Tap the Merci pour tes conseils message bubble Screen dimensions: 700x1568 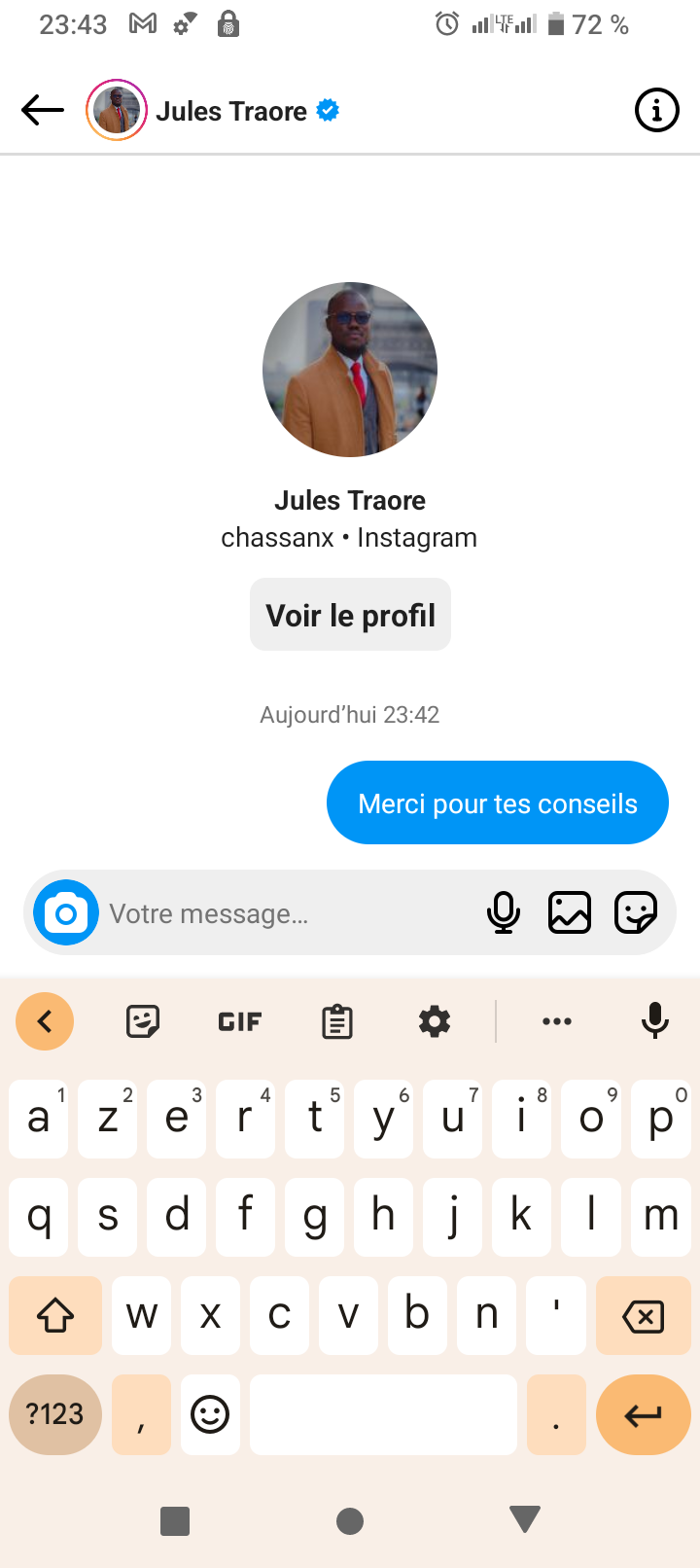pyautogui.click(x=498, y=803)
